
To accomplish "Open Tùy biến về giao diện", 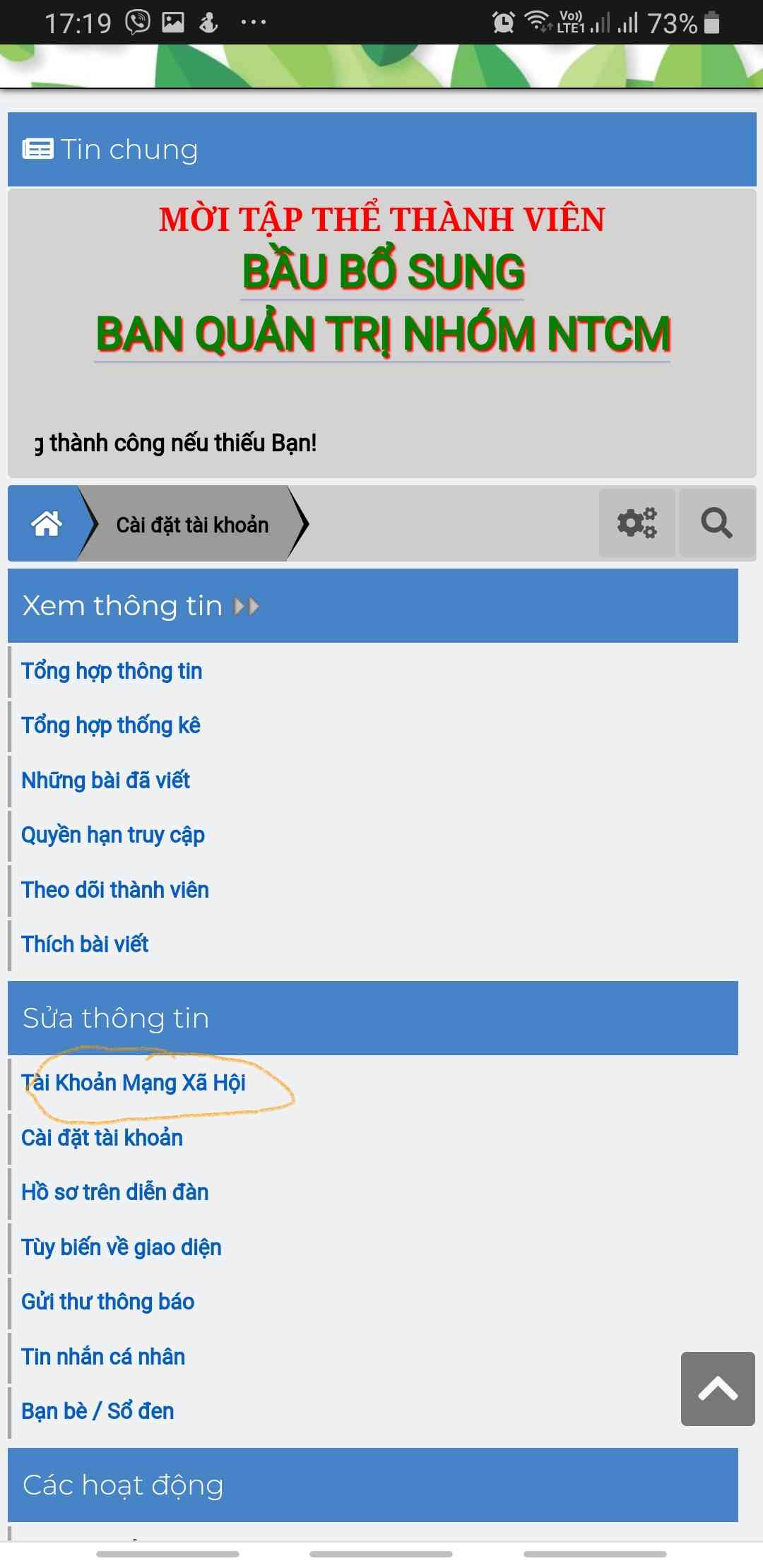I will [122, 1247].
